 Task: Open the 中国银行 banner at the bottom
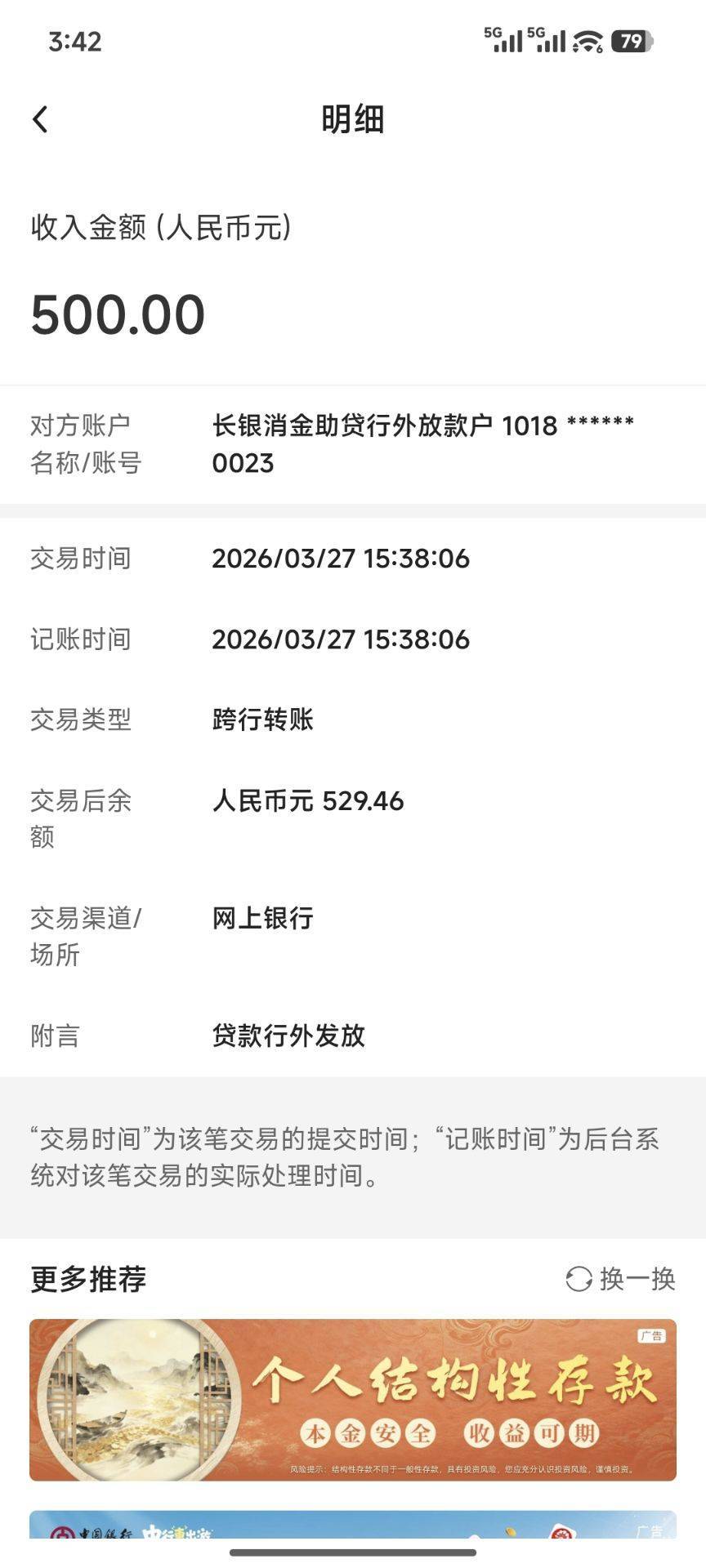353,1524
